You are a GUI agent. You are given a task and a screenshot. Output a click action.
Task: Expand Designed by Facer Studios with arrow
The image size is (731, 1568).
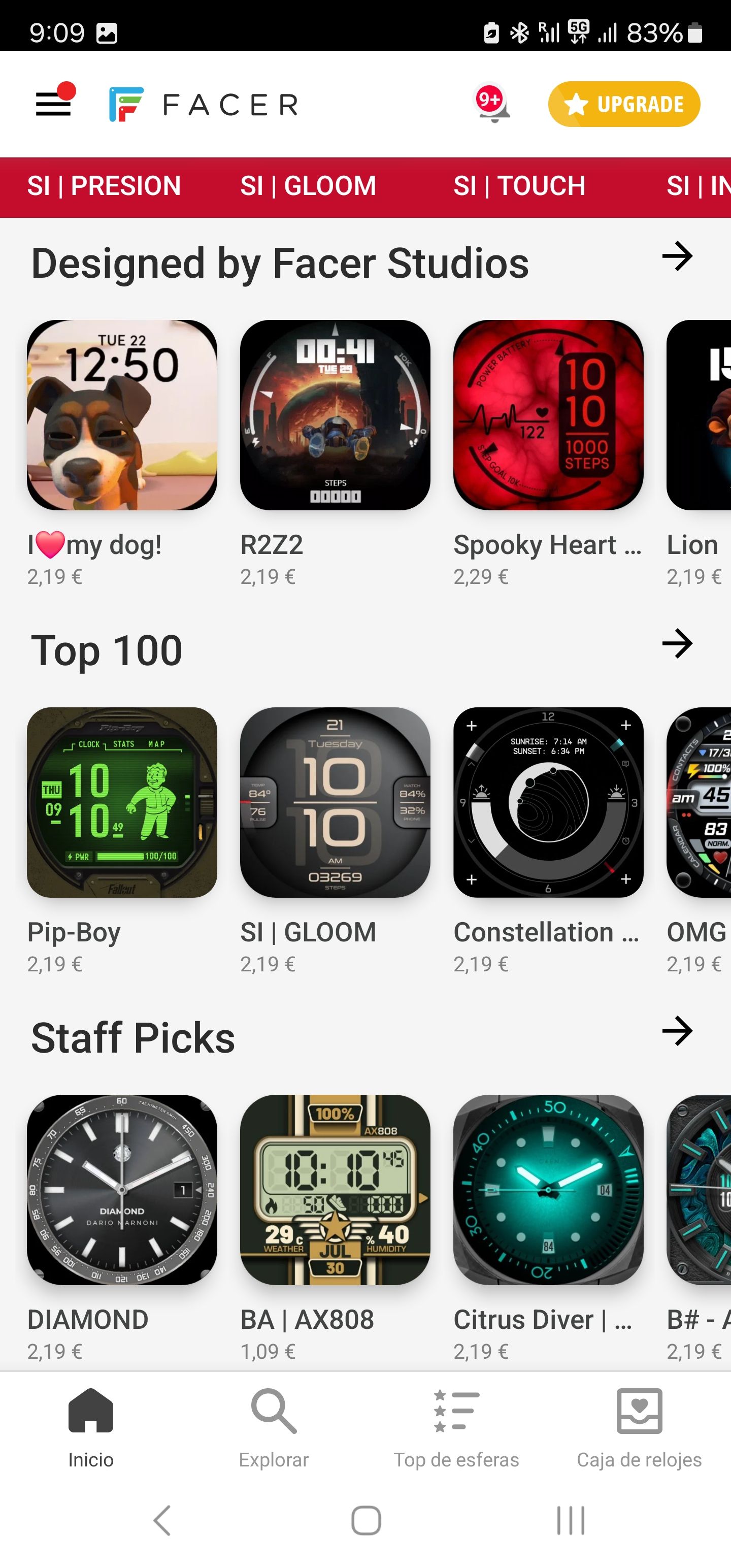coord(677,256)
